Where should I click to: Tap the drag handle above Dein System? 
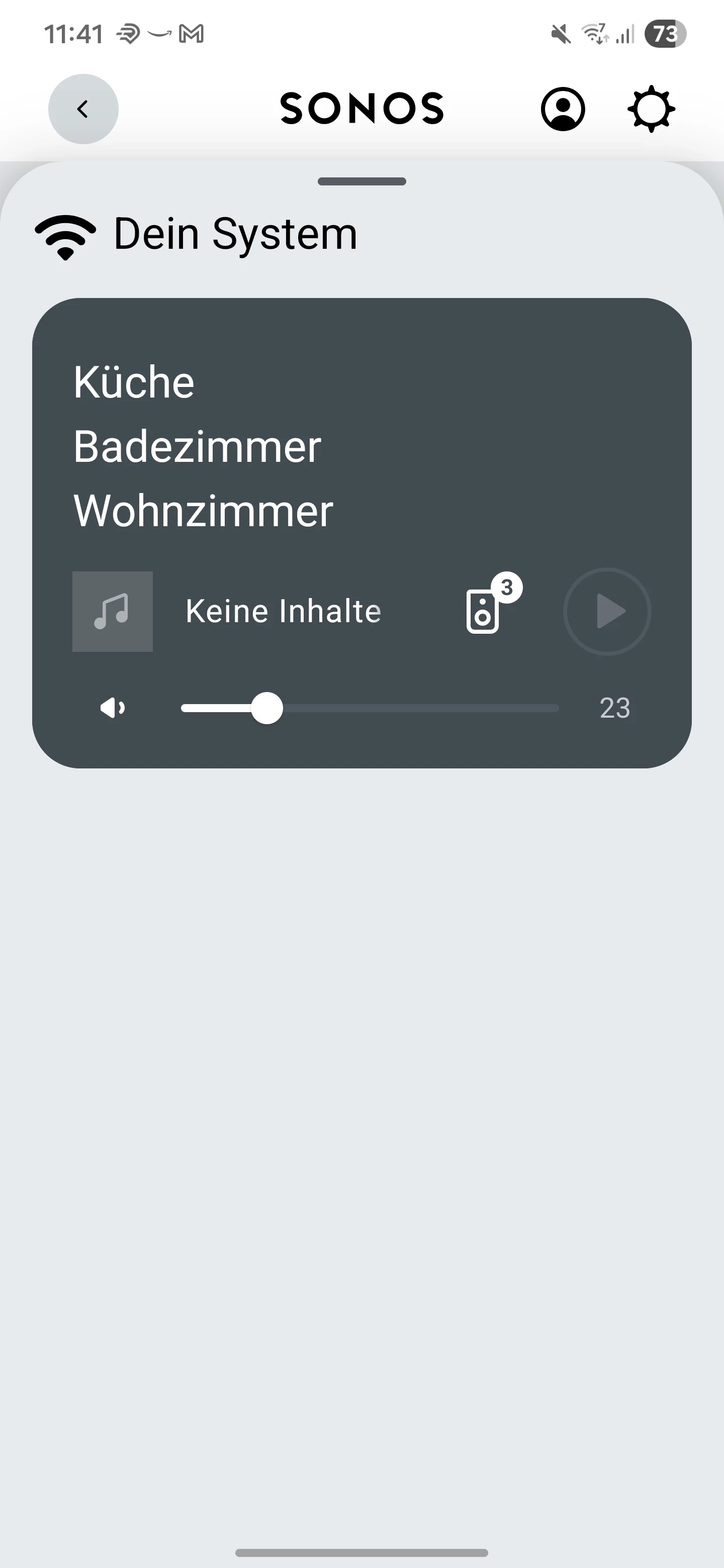[361, 181]
